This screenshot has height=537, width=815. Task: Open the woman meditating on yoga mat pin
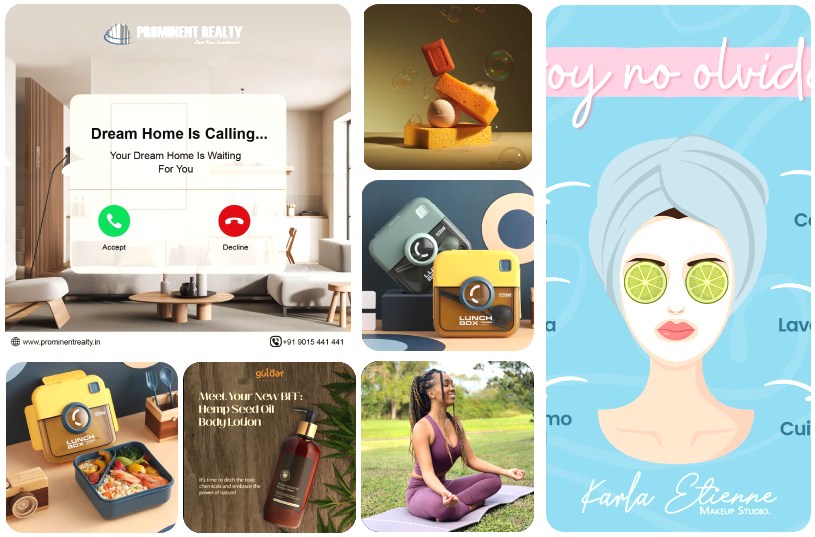point(447,447)
